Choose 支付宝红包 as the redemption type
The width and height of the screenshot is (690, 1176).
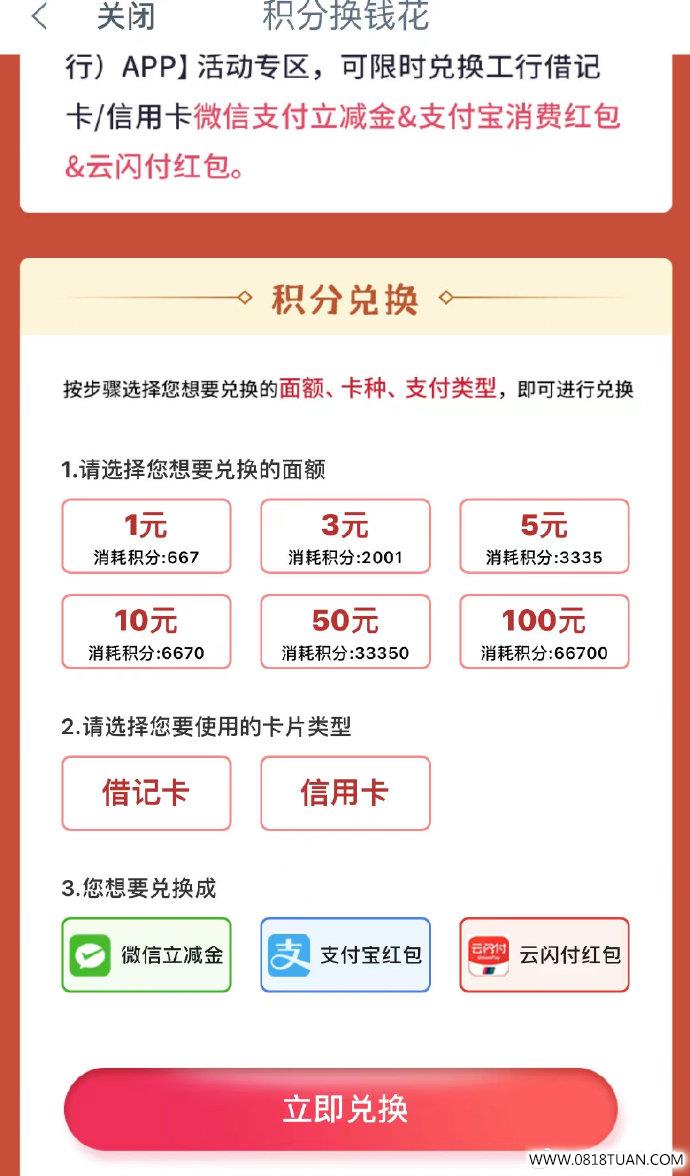(x=345, y=955)
